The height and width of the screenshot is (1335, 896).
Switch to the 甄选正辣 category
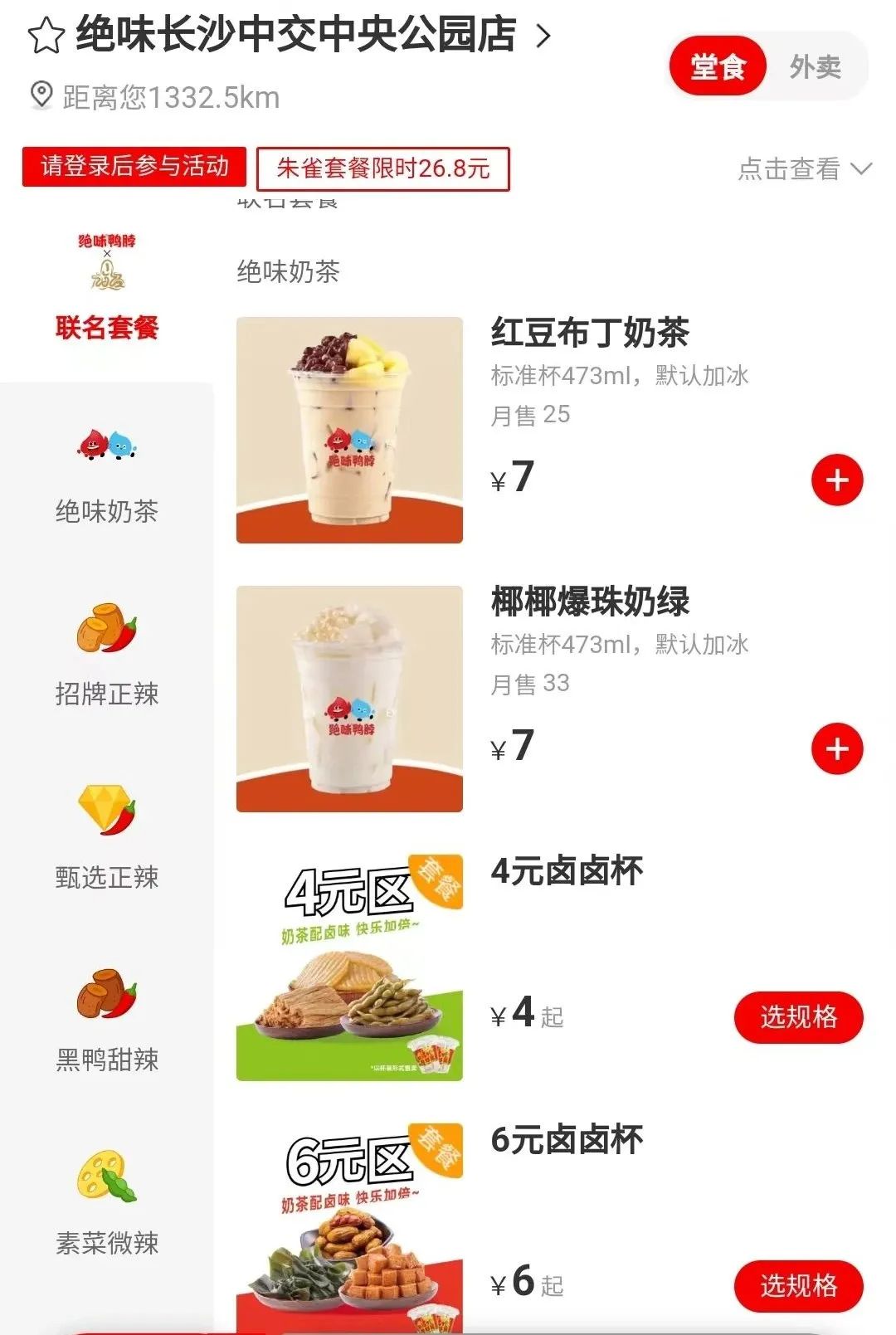click(x=107, y=838)
